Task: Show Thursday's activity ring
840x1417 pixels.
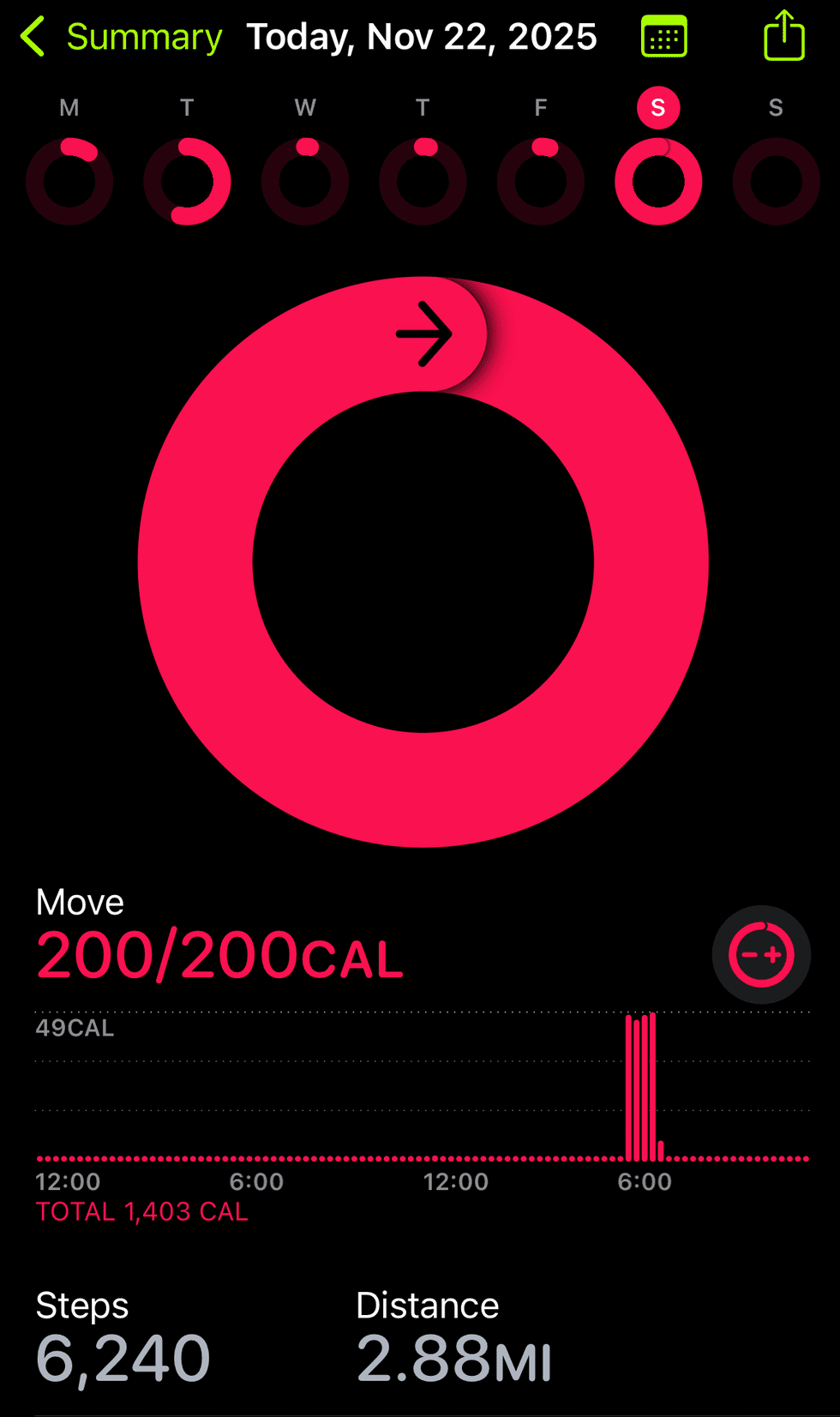Action: click(x=423, y=181)
